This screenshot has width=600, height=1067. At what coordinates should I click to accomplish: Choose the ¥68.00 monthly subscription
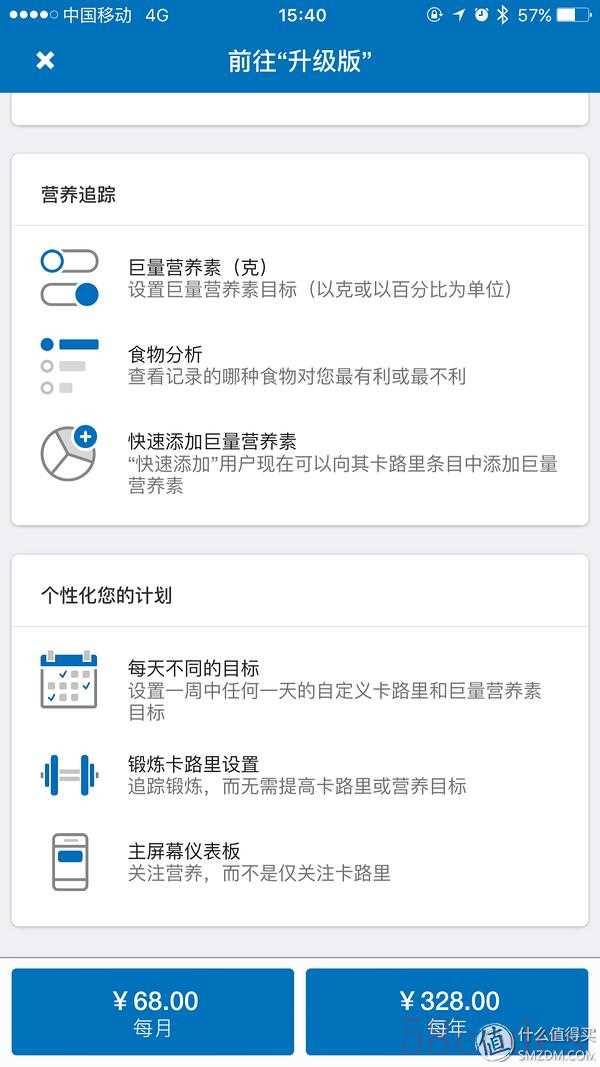point(153,1011)
